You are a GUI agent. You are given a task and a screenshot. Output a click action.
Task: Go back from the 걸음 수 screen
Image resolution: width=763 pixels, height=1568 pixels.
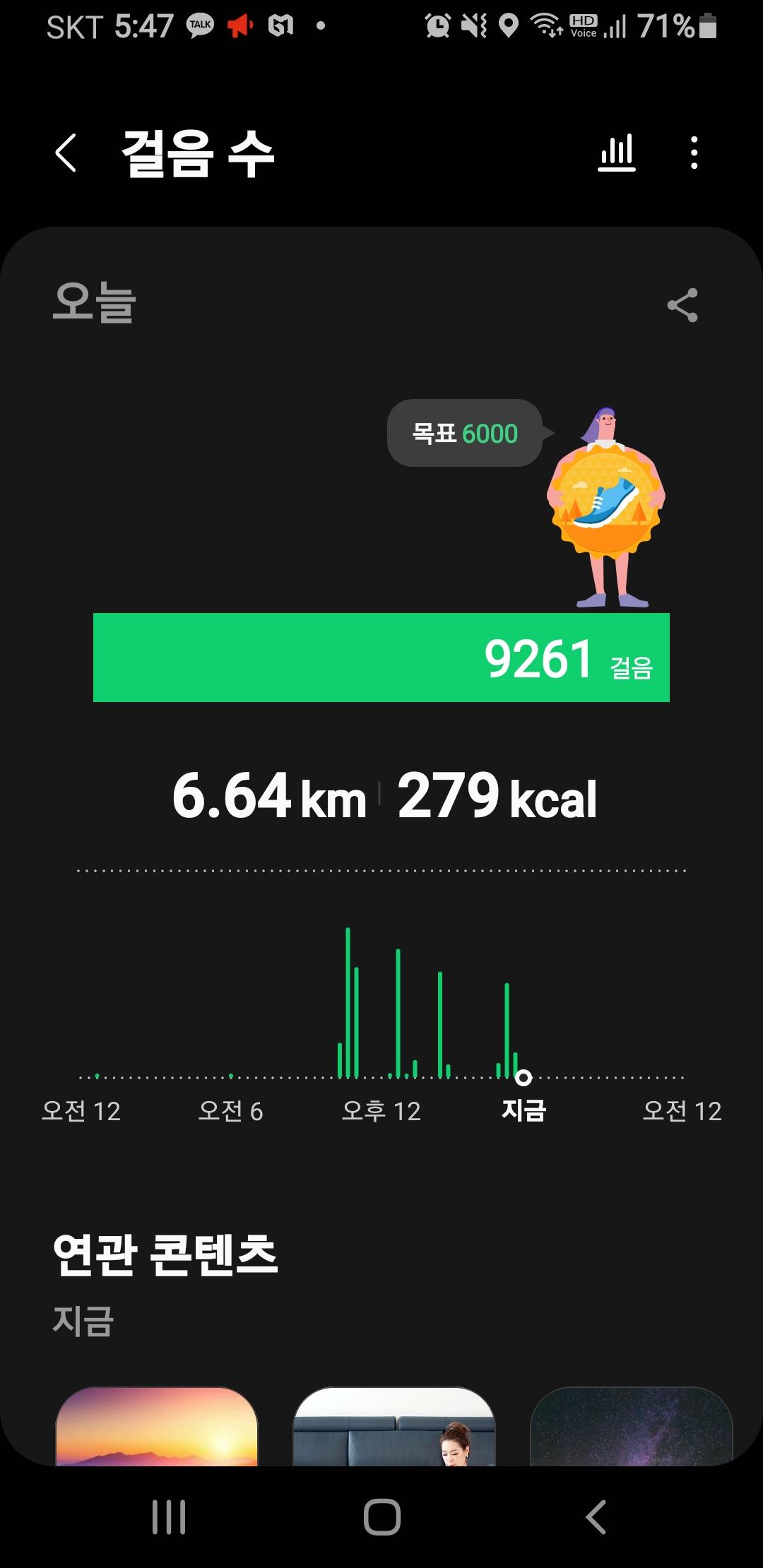(x=66, y=153)
